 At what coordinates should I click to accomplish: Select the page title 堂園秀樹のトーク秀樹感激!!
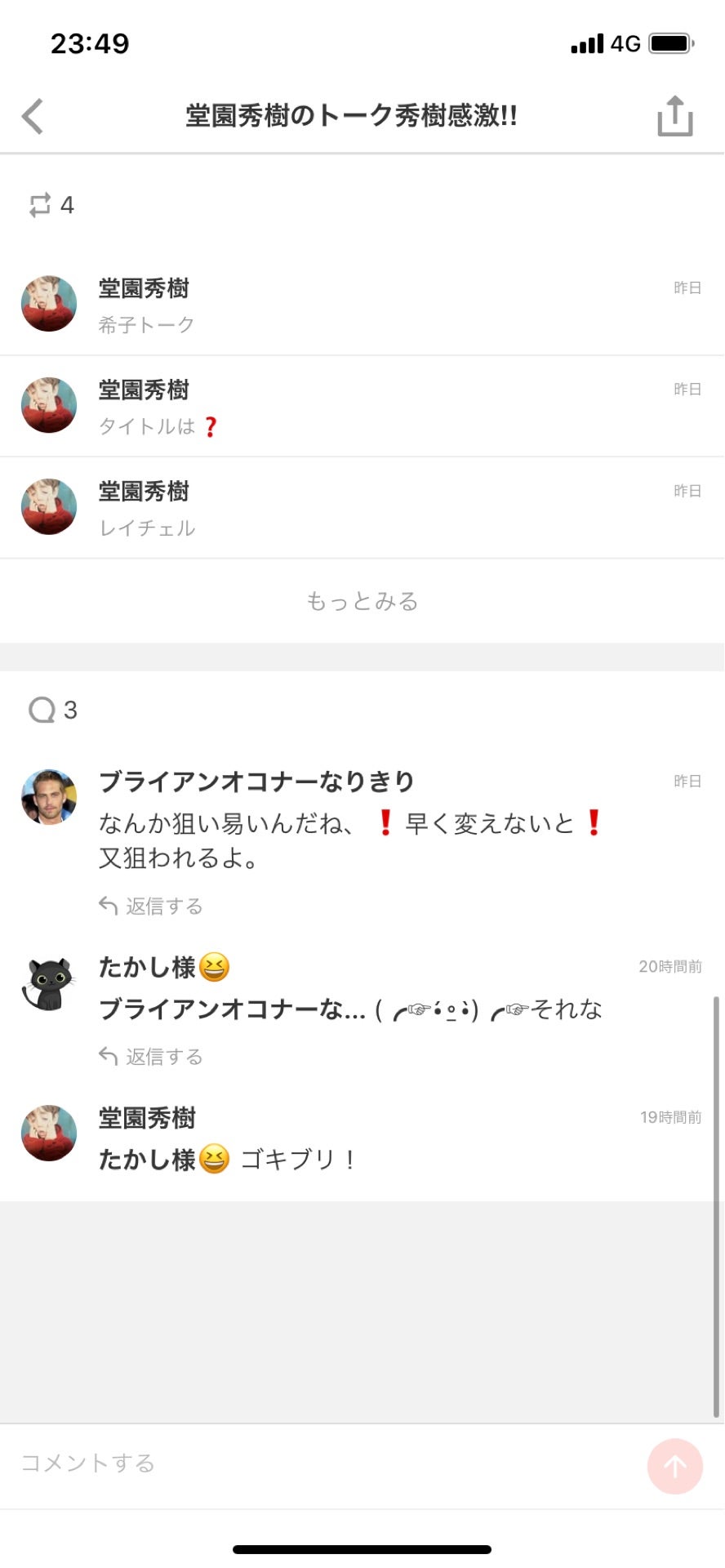pyautogui.click(x=353, y=116)
